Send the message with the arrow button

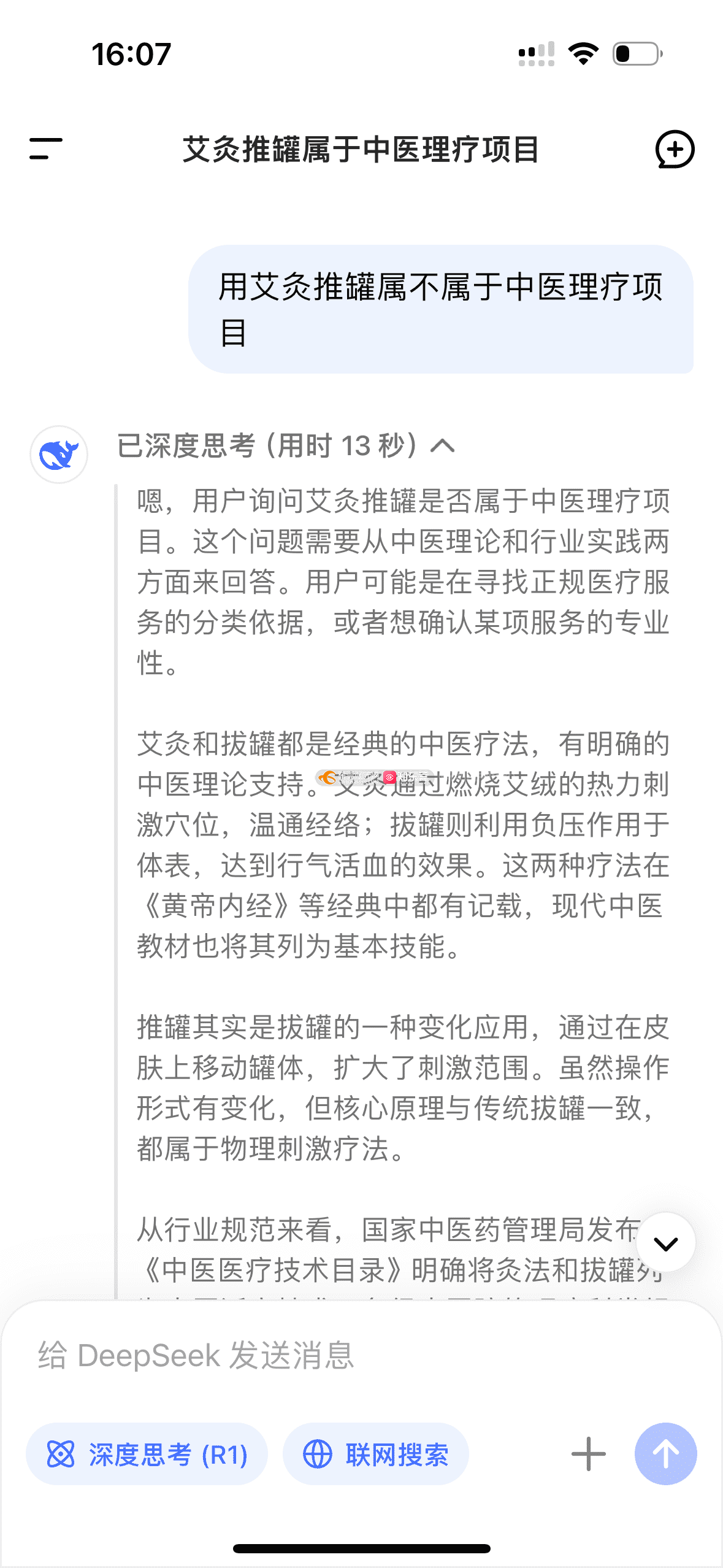[665, 1455]
